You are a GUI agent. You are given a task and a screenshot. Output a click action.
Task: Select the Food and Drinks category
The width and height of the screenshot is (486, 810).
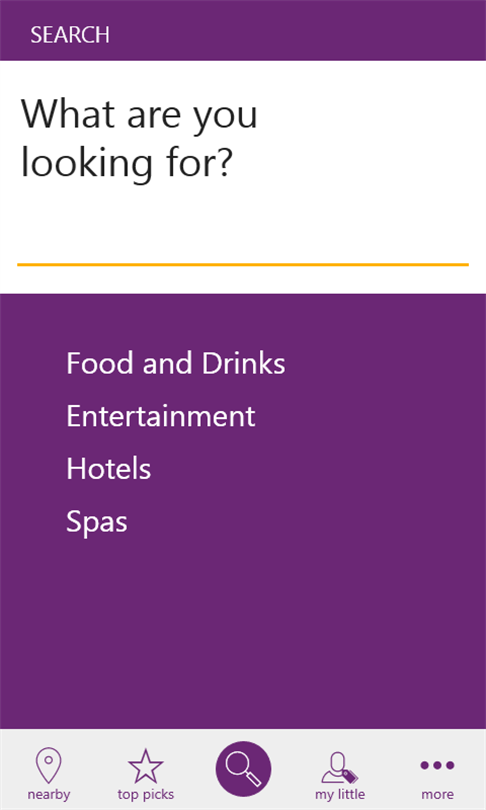(176, 363)
